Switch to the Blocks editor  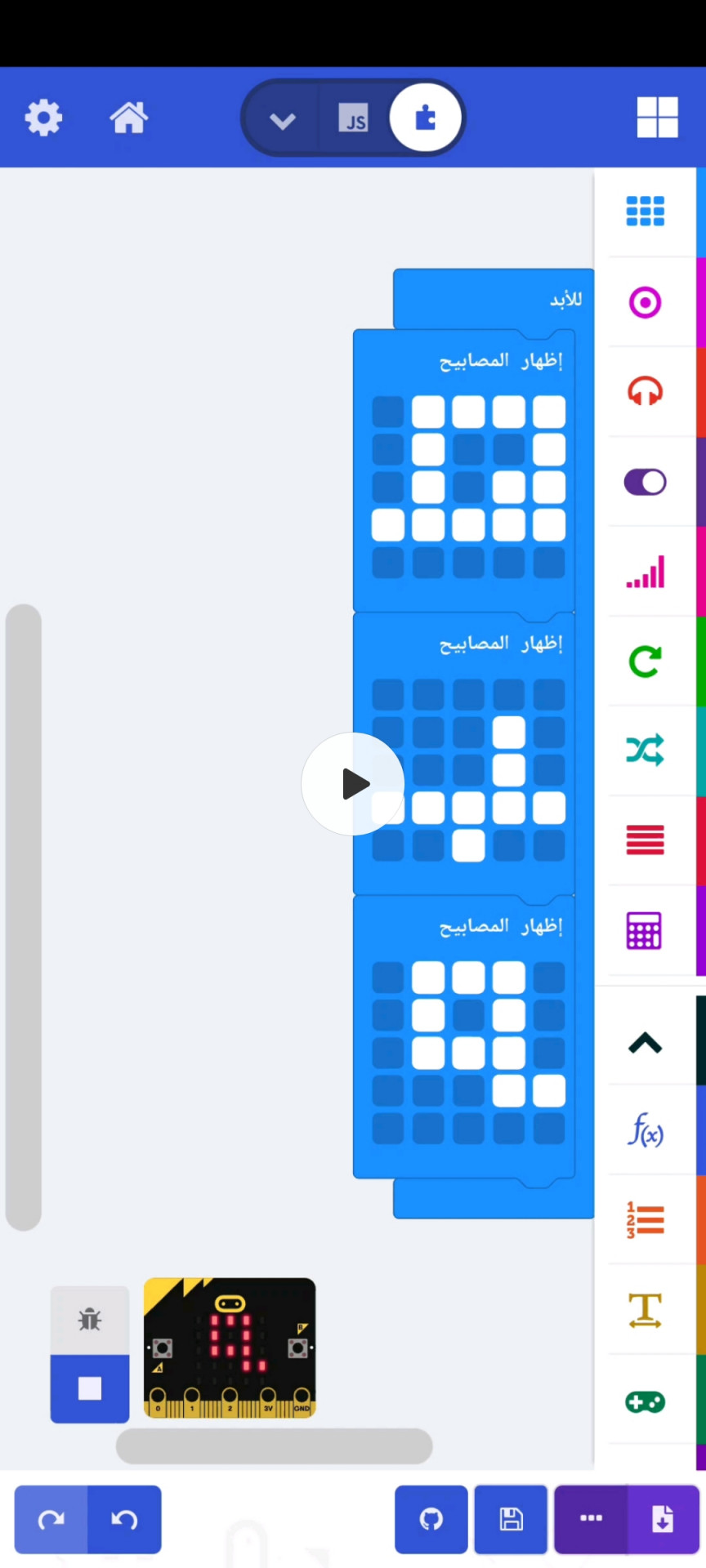[425, 118]
